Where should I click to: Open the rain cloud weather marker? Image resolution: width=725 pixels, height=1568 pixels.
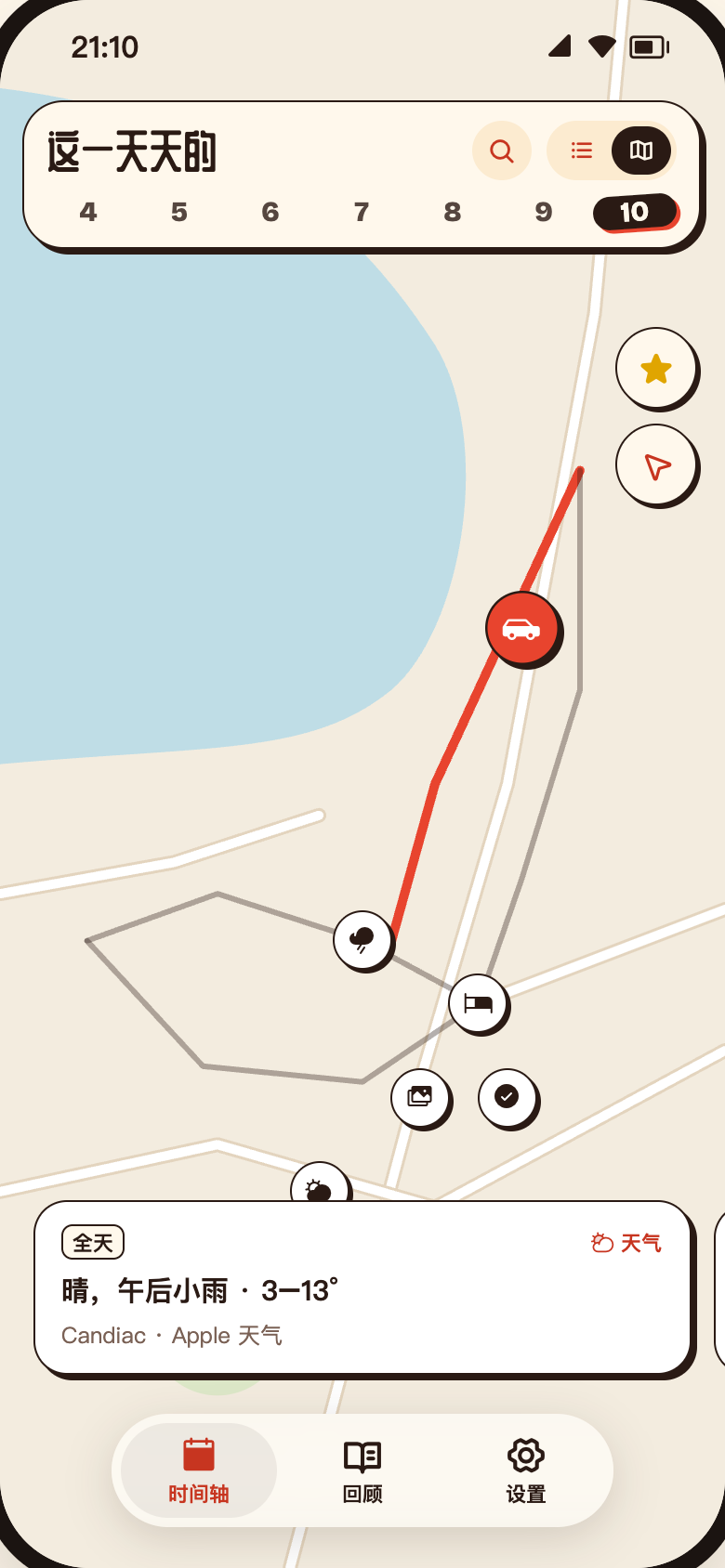[x=362, y=940]
